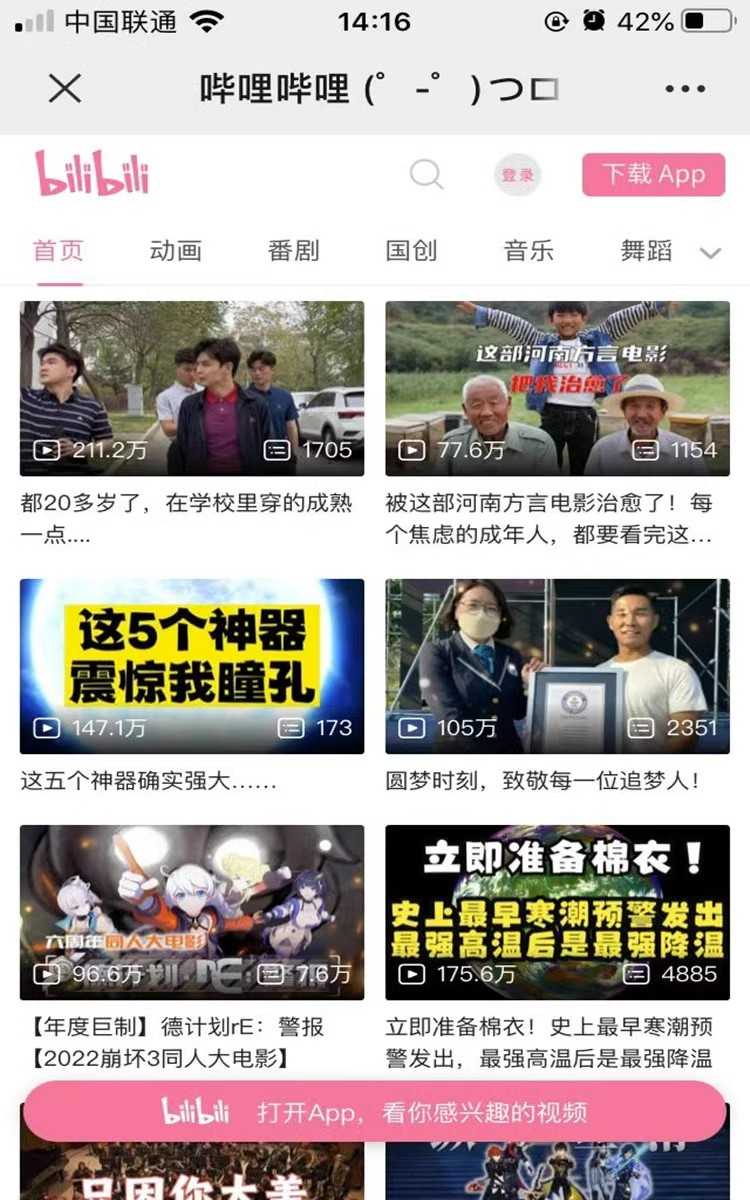The image size is (750, 1200).
Task: Tap the three-dot more options icon
Action: click(686, 88)
